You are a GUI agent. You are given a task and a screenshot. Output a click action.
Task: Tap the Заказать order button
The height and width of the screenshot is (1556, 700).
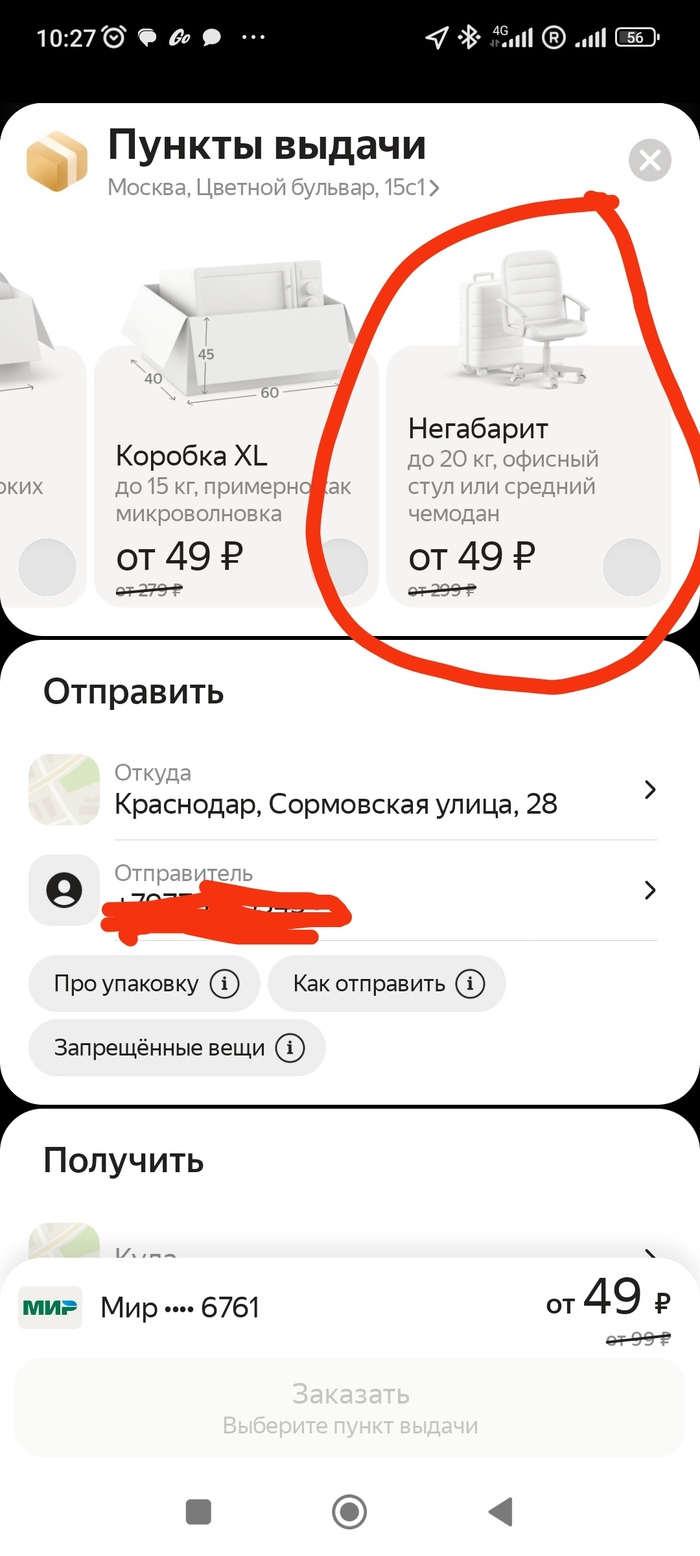350,1407
